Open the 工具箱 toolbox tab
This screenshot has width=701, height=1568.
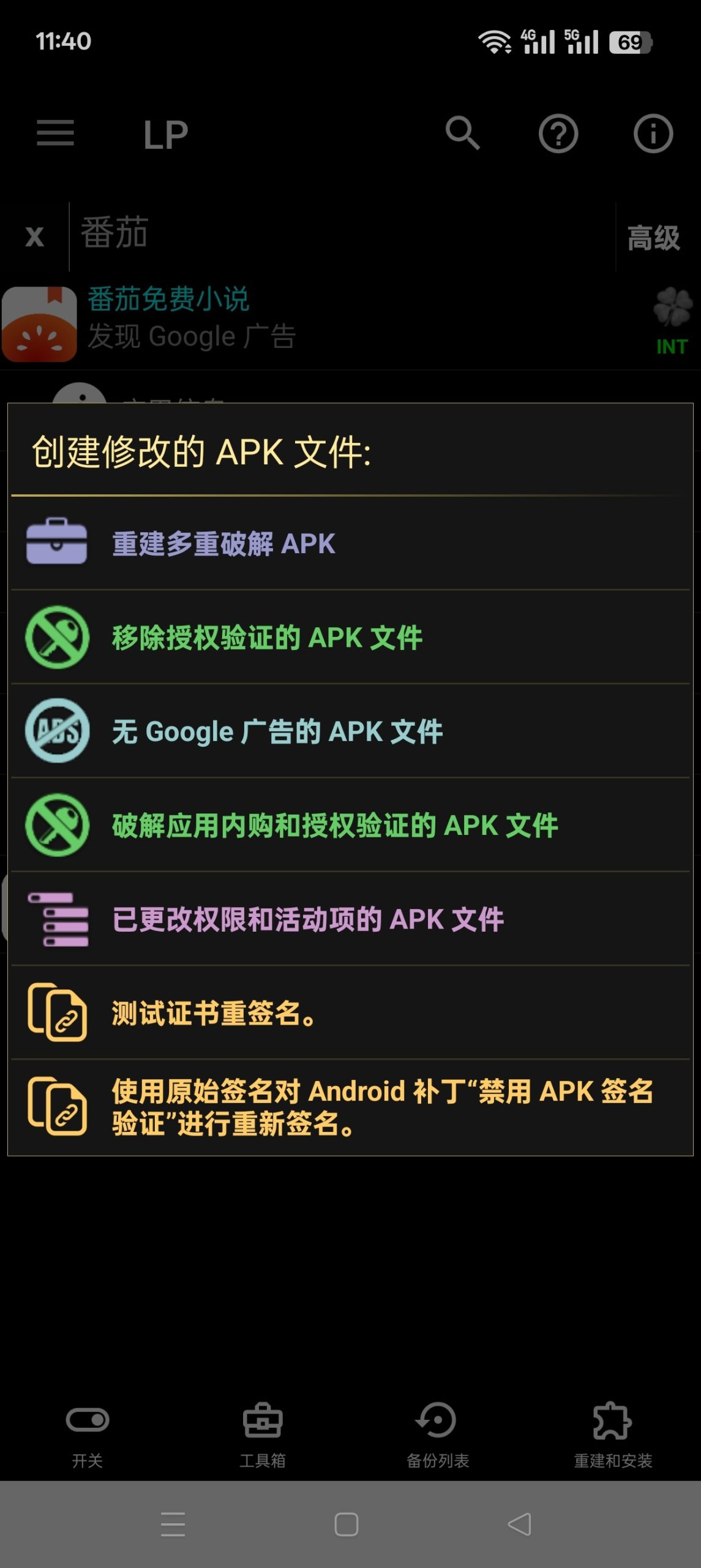[x=262, y=1427]
